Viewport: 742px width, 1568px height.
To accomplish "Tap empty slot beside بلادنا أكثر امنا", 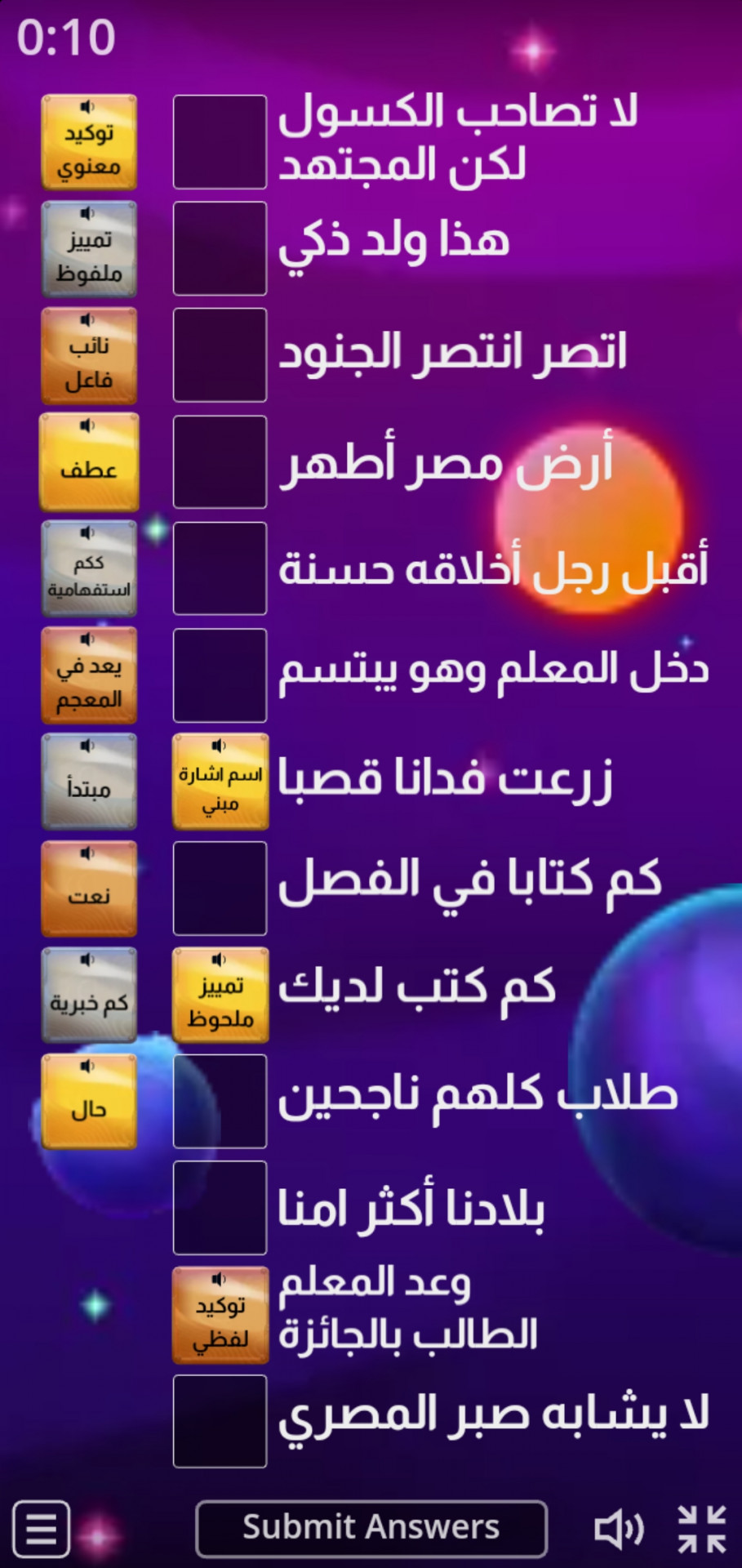I will (220, 1208).
